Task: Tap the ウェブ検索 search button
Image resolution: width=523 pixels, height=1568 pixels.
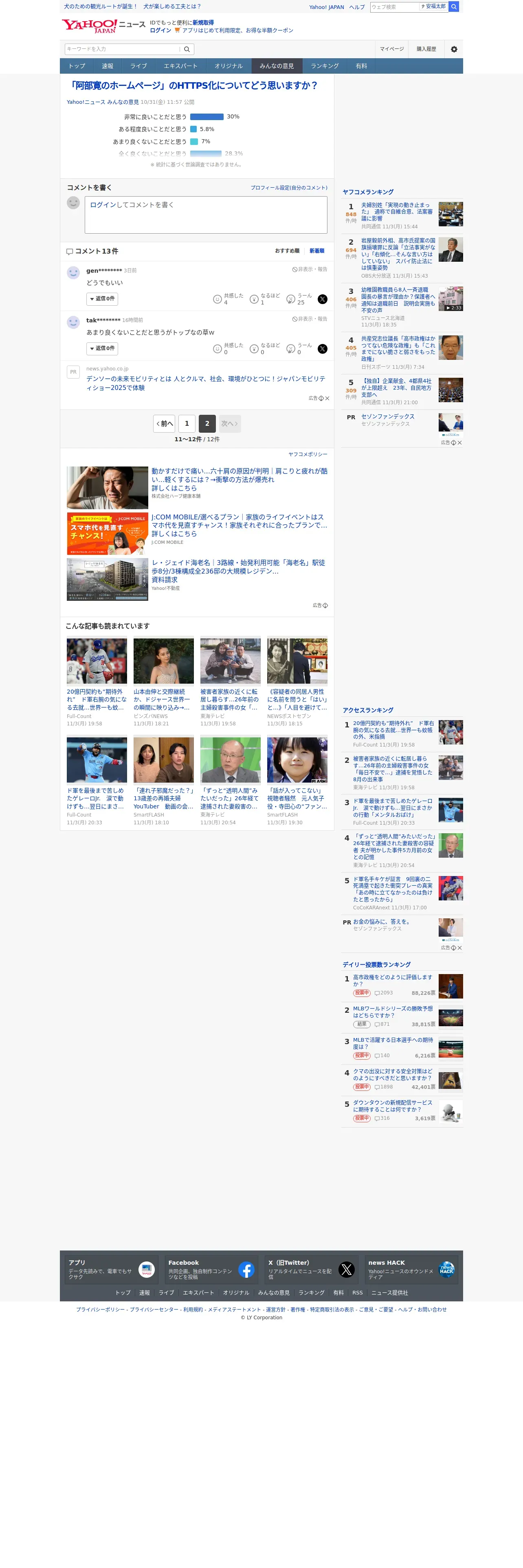Action: coord(454,7)
